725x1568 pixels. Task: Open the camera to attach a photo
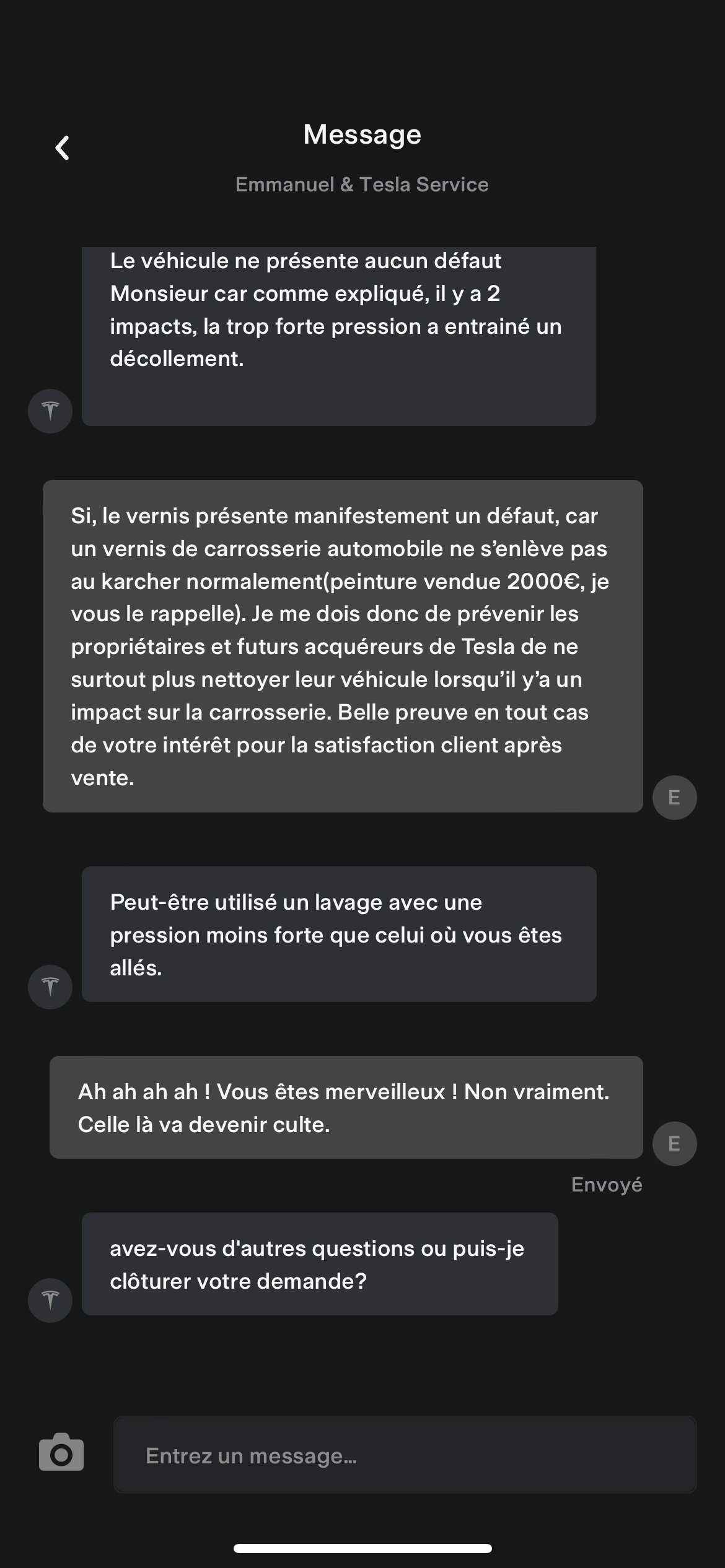61,1452
